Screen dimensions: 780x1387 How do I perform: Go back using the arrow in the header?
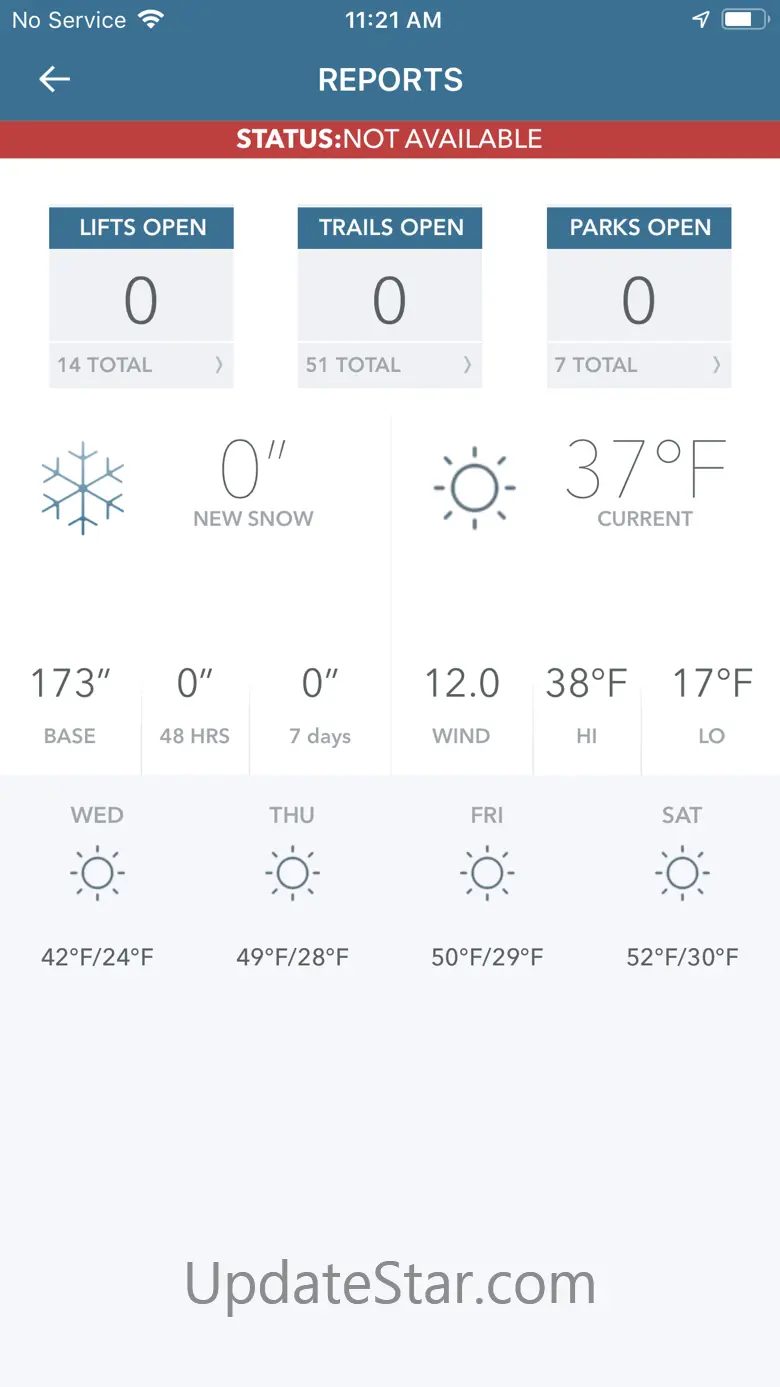click(54, 80)
